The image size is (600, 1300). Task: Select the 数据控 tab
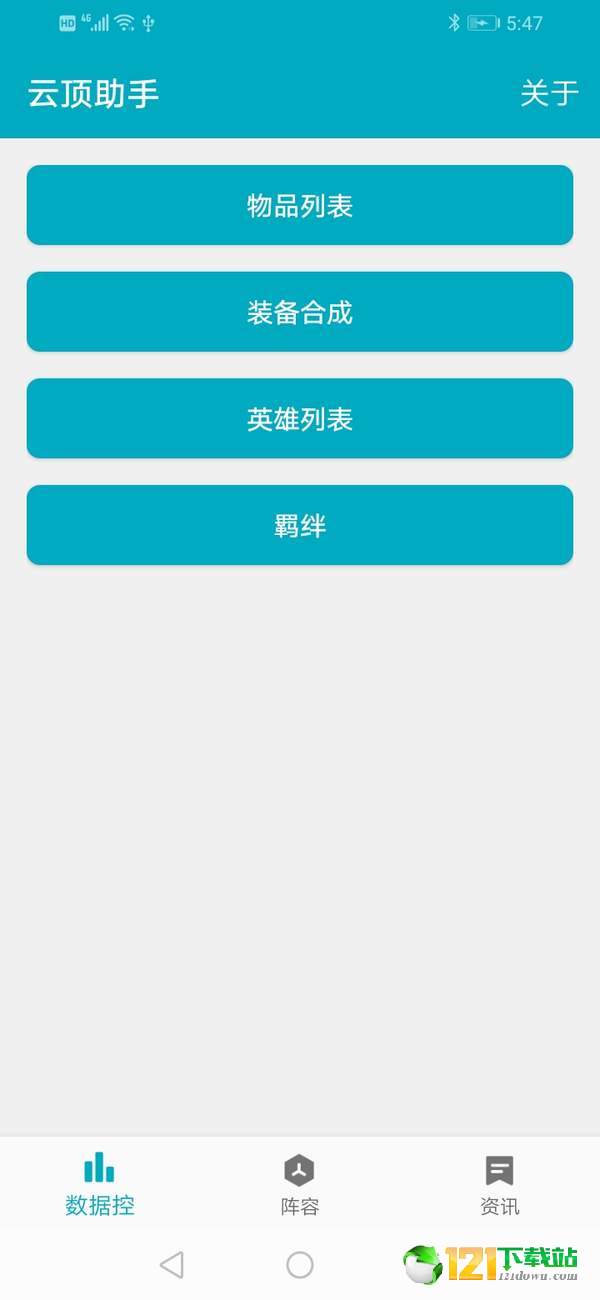(100, 1184)
